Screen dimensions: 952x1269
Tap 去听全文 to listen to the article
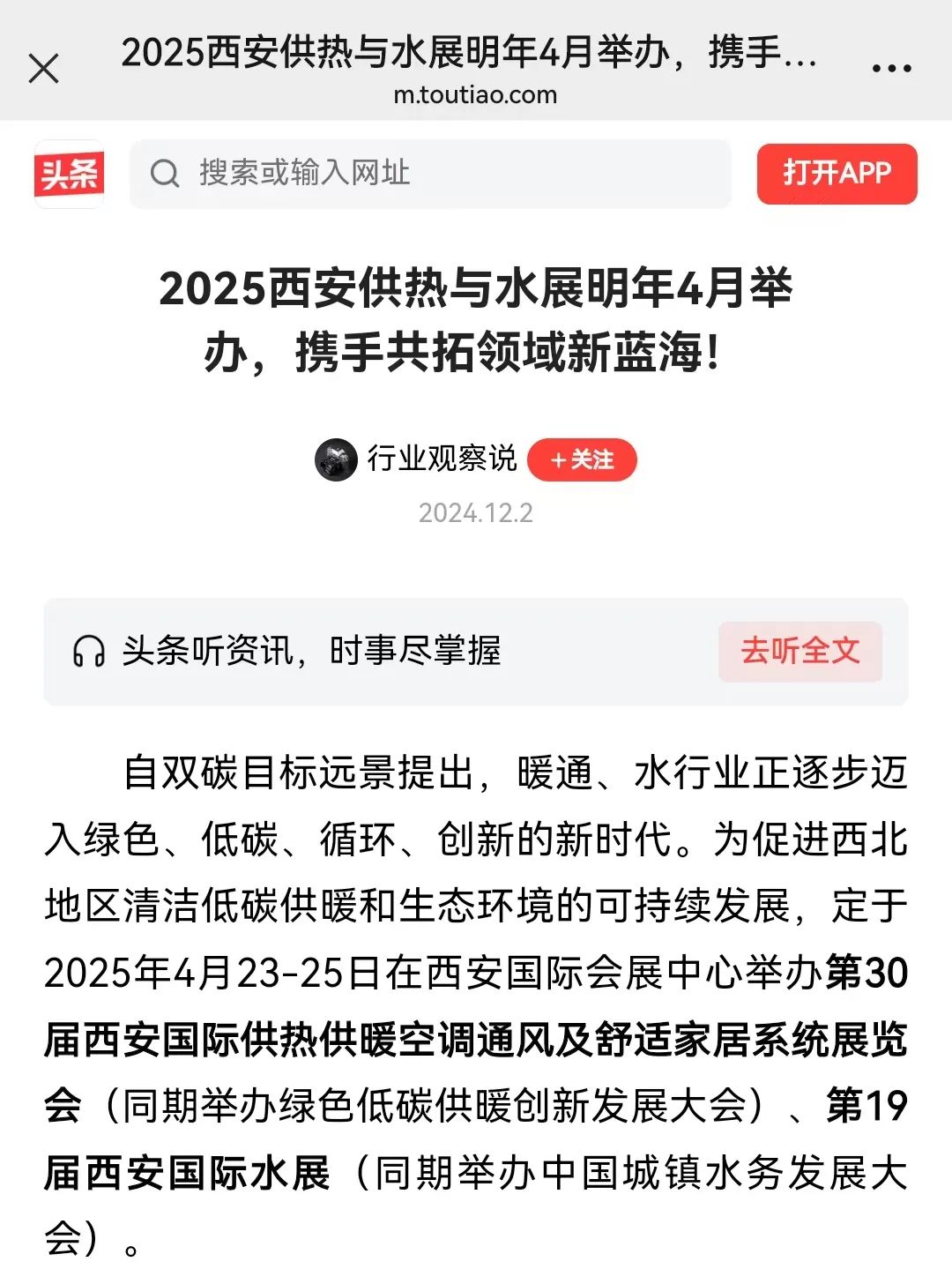(x=800, y=652)
